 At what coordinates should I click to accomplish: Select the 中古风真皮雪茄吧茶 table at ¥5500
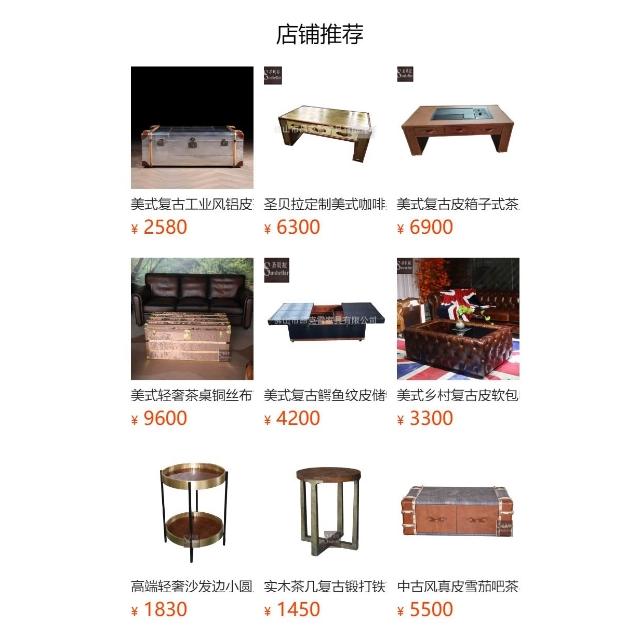(x=458, y=510)
